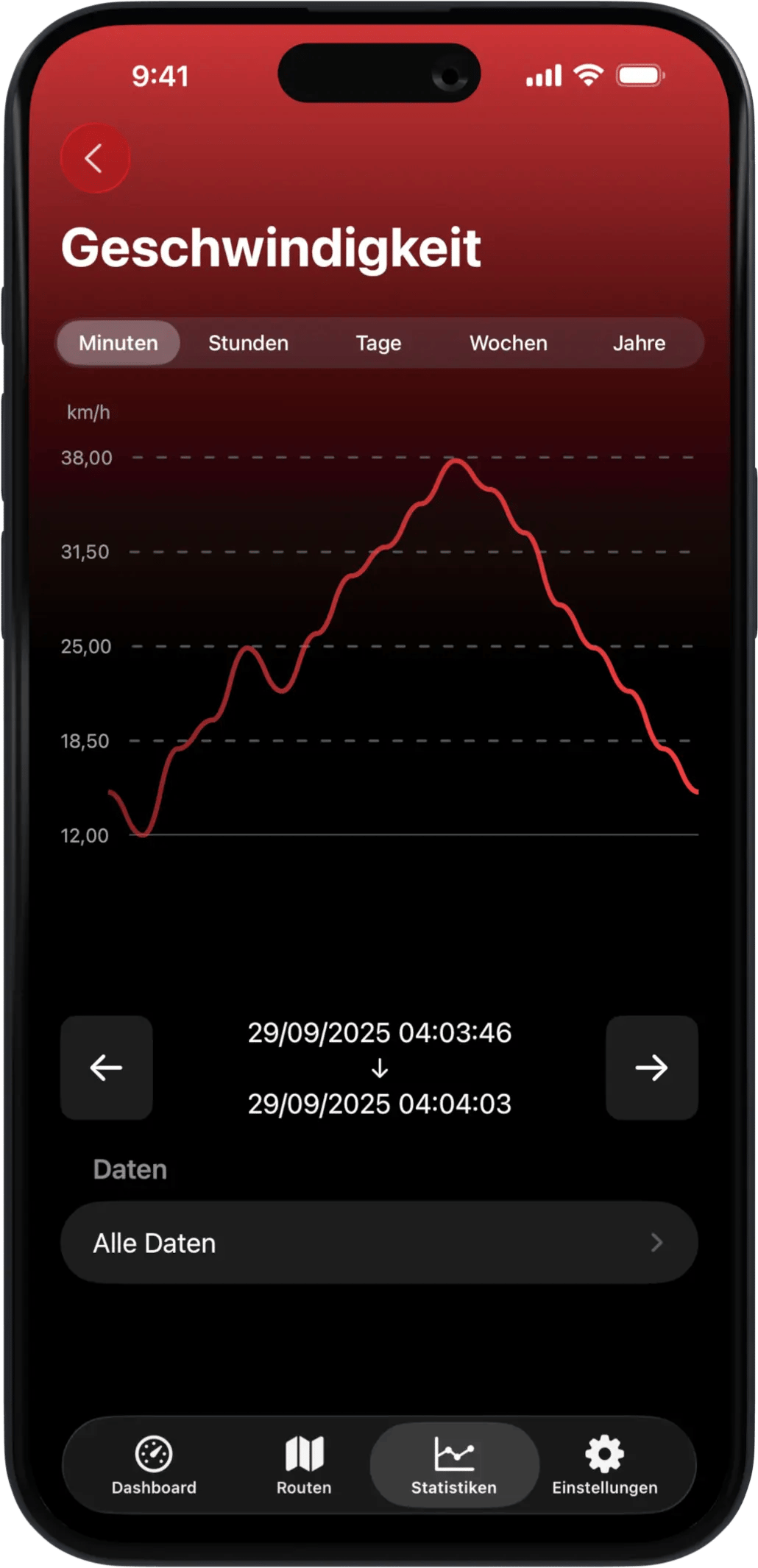Open the Dashboard tab

pos(154,1464)
